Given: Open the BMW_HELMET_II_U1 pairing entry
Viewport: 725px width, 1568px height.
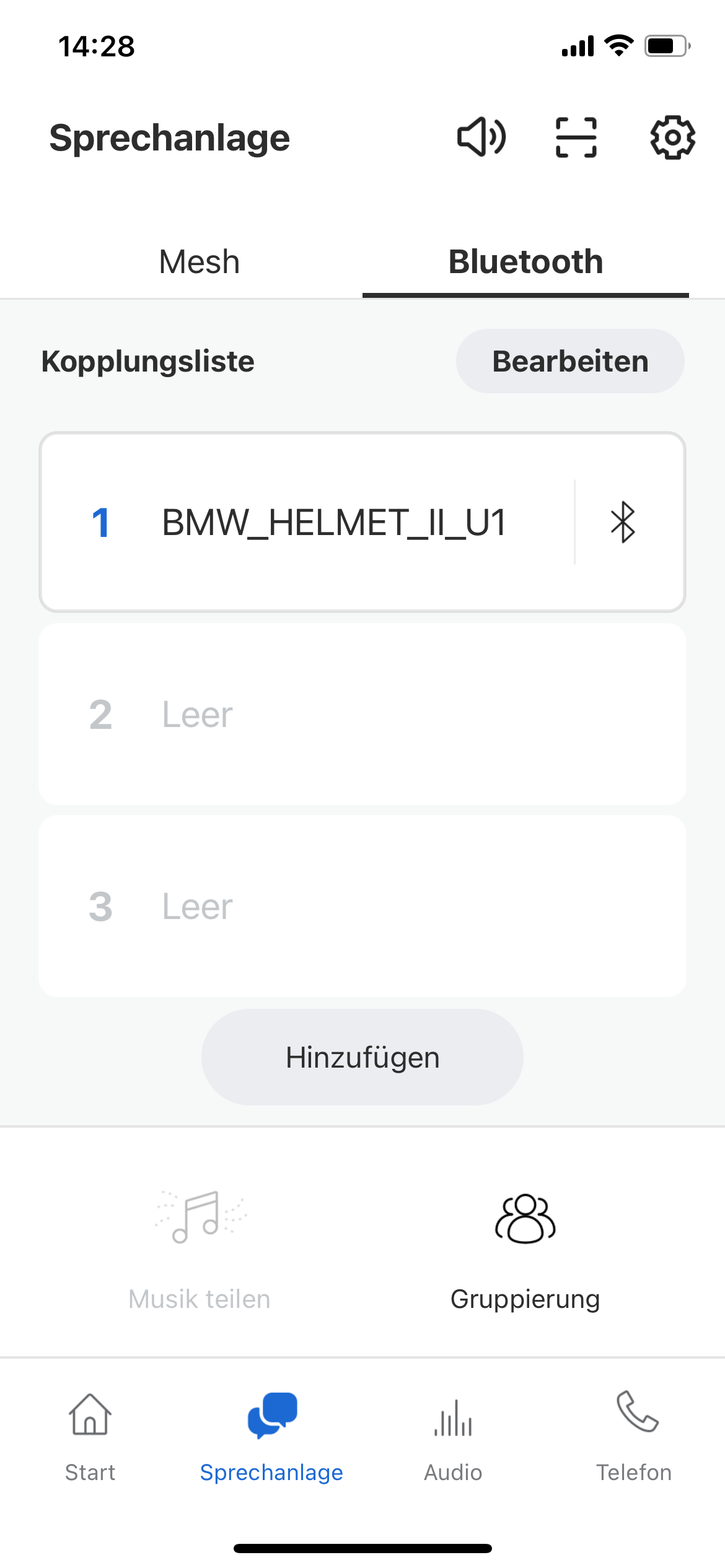Looking at the screenshot, I should pos(333,522).
